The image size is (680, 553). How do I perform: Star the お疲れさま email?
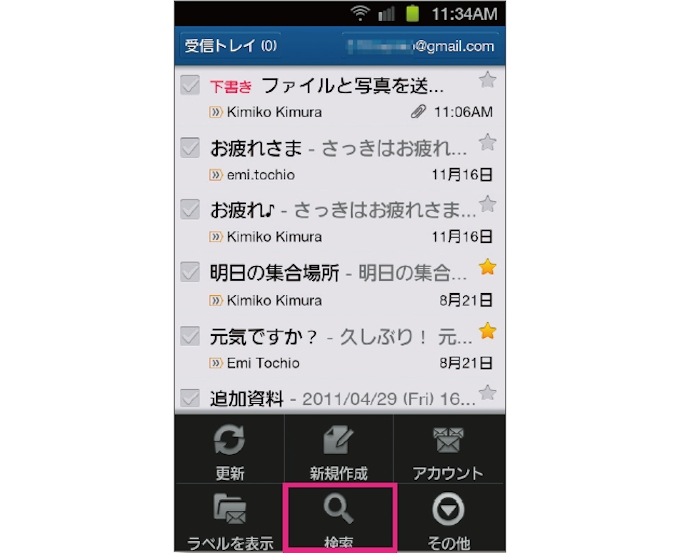pos(487,142)
